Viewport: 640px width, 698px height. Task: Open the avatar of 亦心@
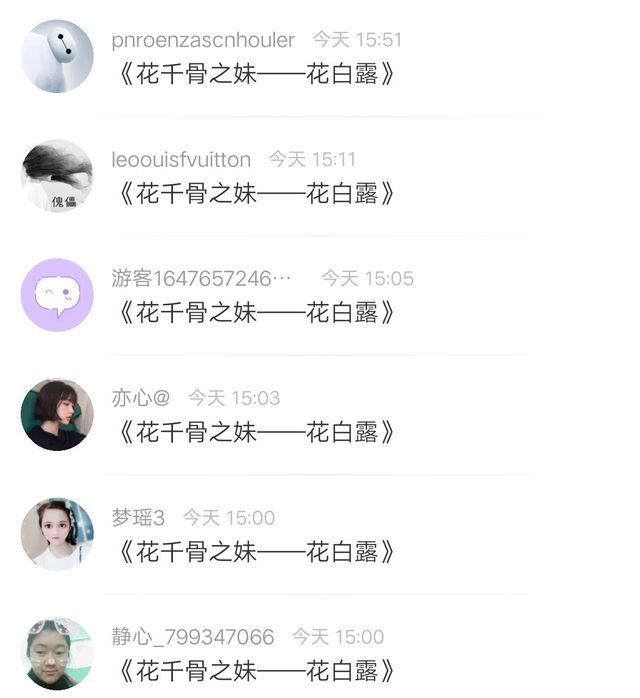click(x=57, y=414)
